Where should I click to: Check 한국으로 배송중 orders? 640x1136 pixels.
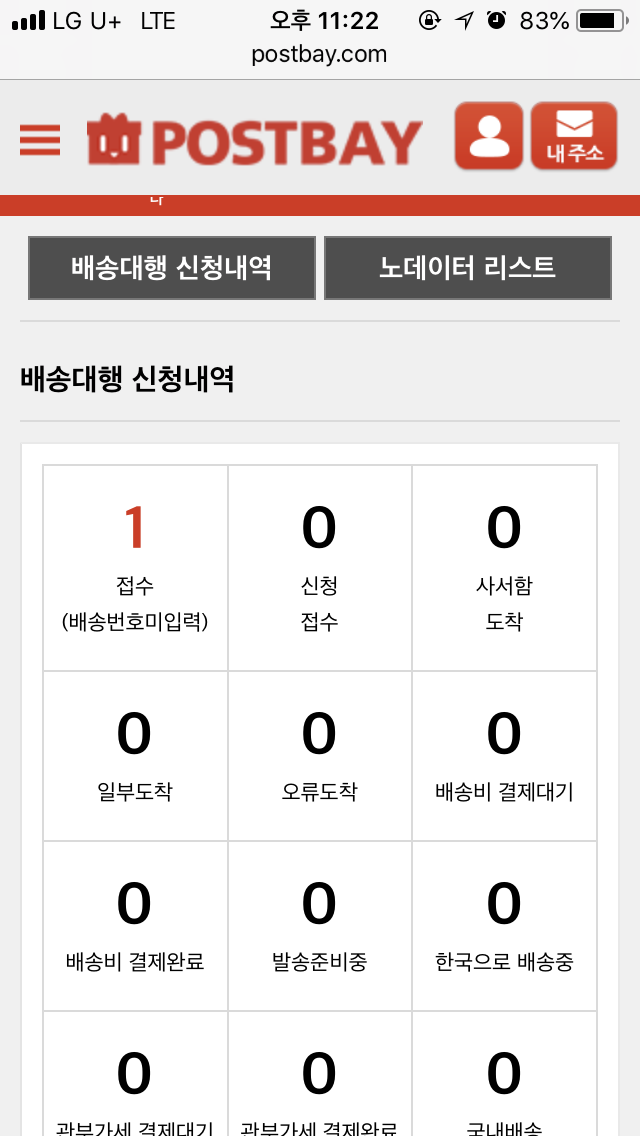pos(504,926)
